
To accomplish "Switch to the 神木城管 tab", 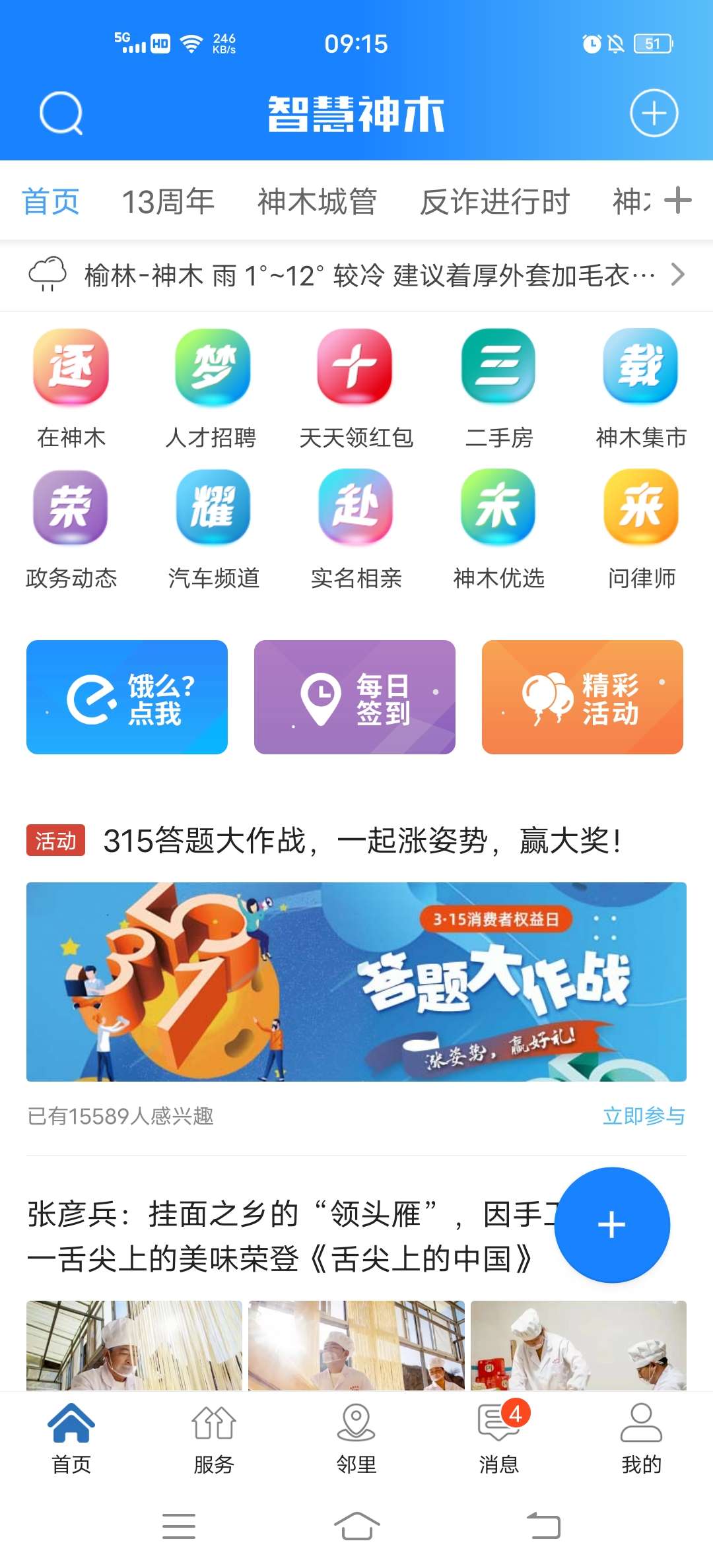I will click(x=317, y=201).
